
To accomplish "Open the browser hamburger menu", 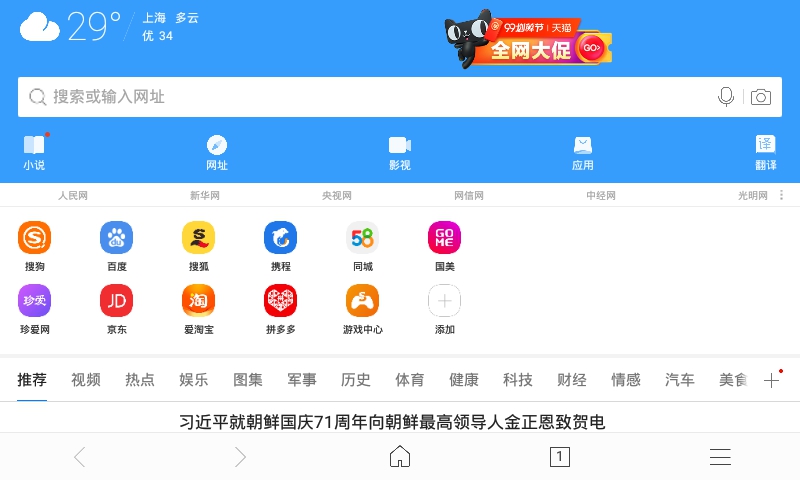I will point(720,457).
